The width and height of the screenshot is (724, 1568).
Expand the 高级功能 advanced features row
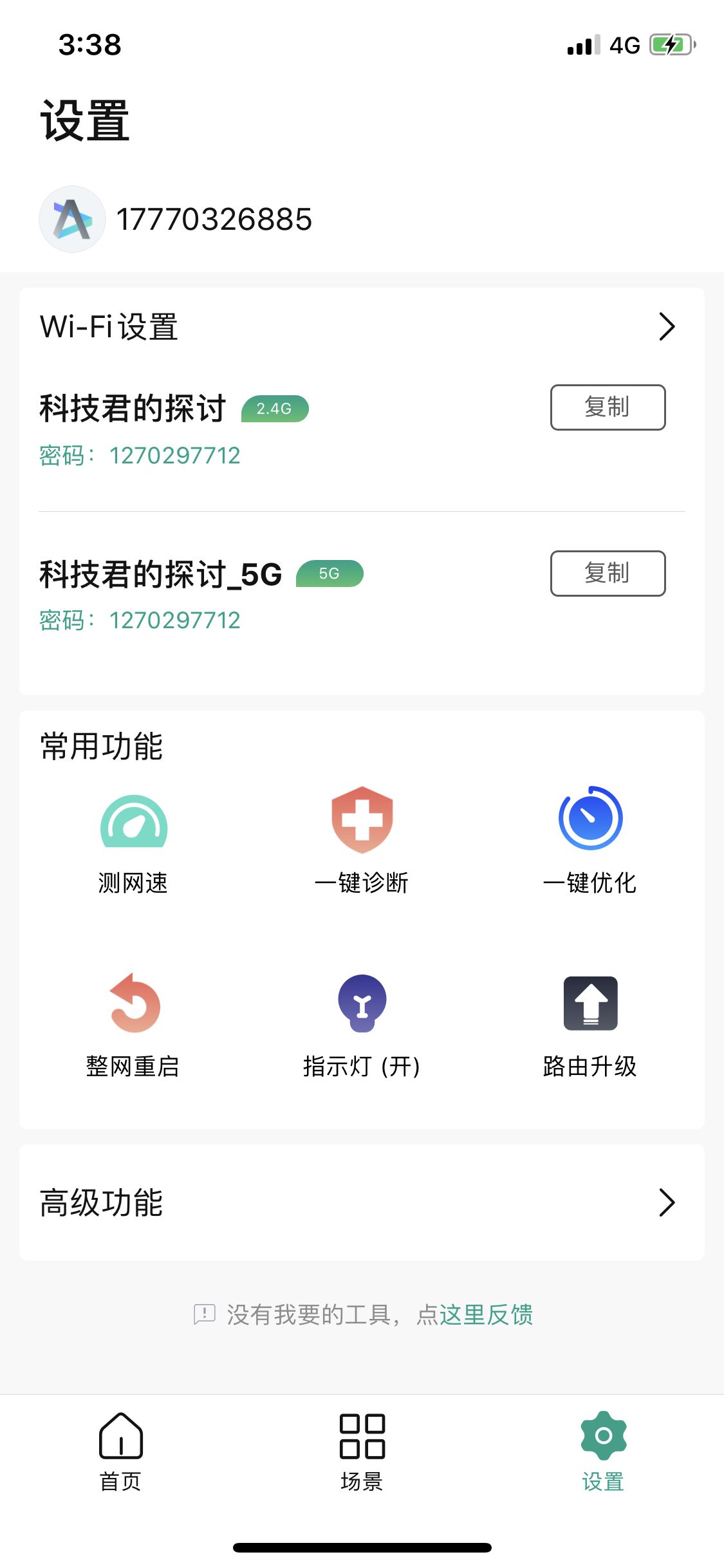[x=362, y=1202]
